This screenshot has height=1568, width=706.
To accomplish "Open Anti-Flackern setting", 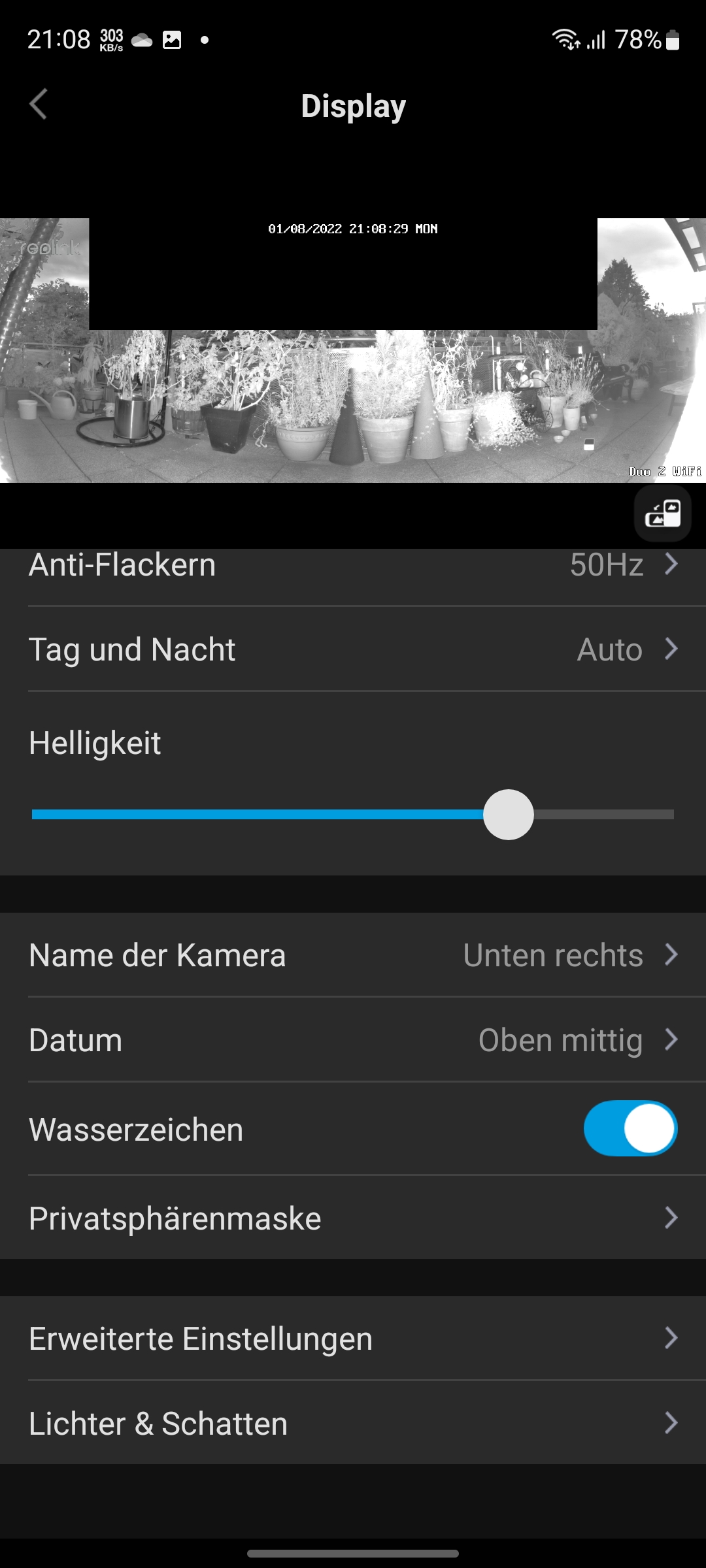I will pyautogui.click(x=353, y=565).
